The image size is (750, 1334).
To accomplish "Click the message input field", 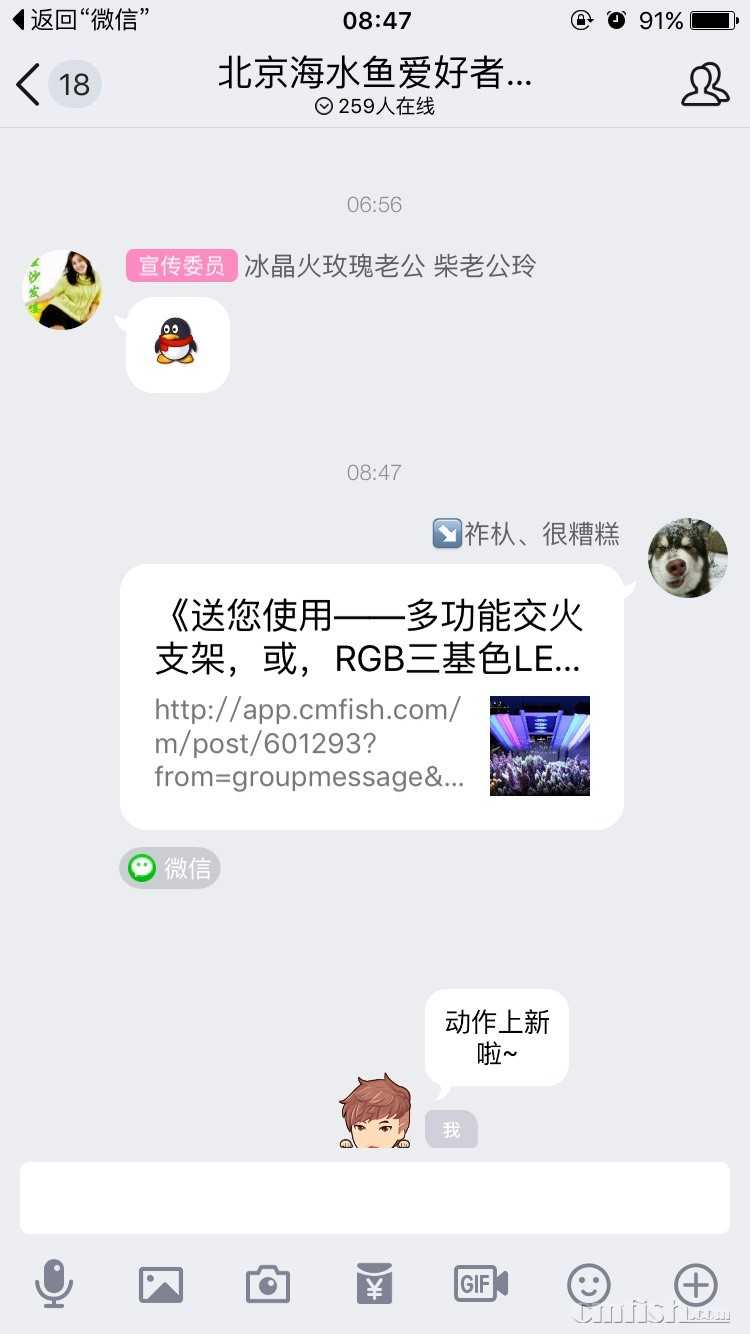I will pyautogui.click(x=374, y=1197).
